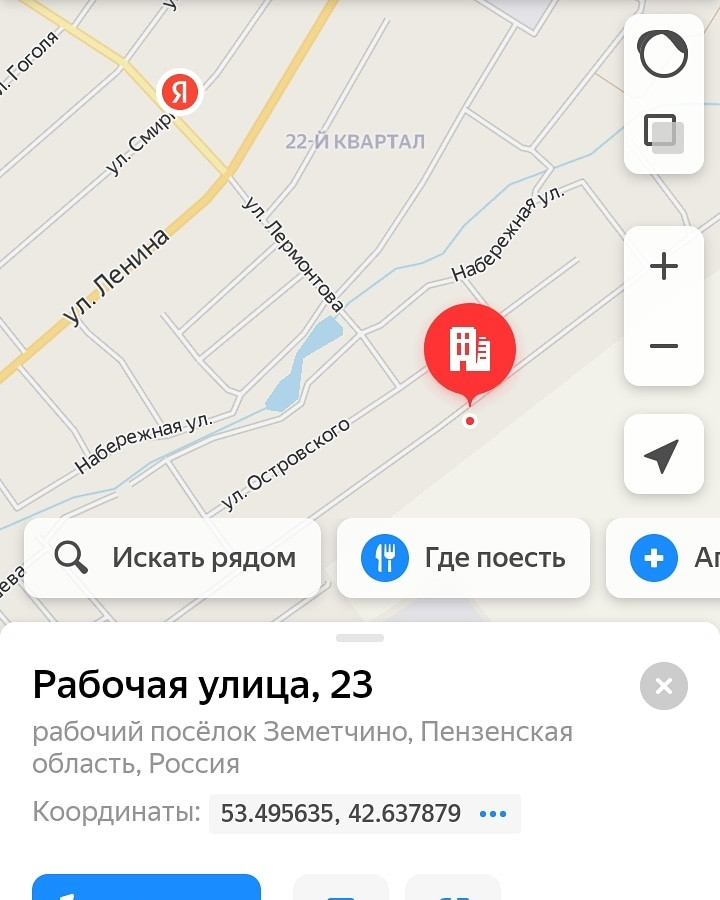
Task: Zoom out of the map
Action: pos(663,346)
